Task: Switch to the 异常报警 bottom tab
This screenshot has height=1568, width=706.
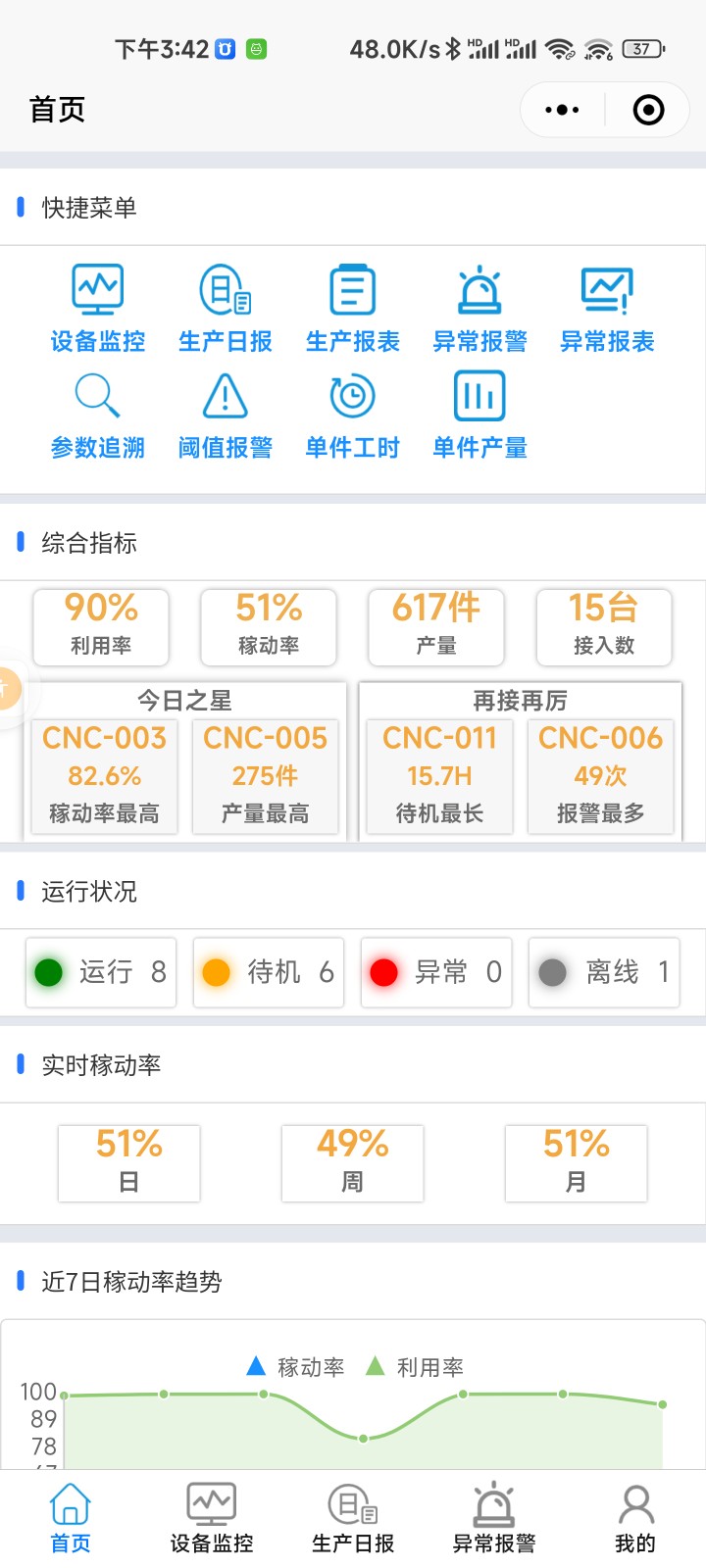Action: pyautogui.click(x=494, y=1517)
